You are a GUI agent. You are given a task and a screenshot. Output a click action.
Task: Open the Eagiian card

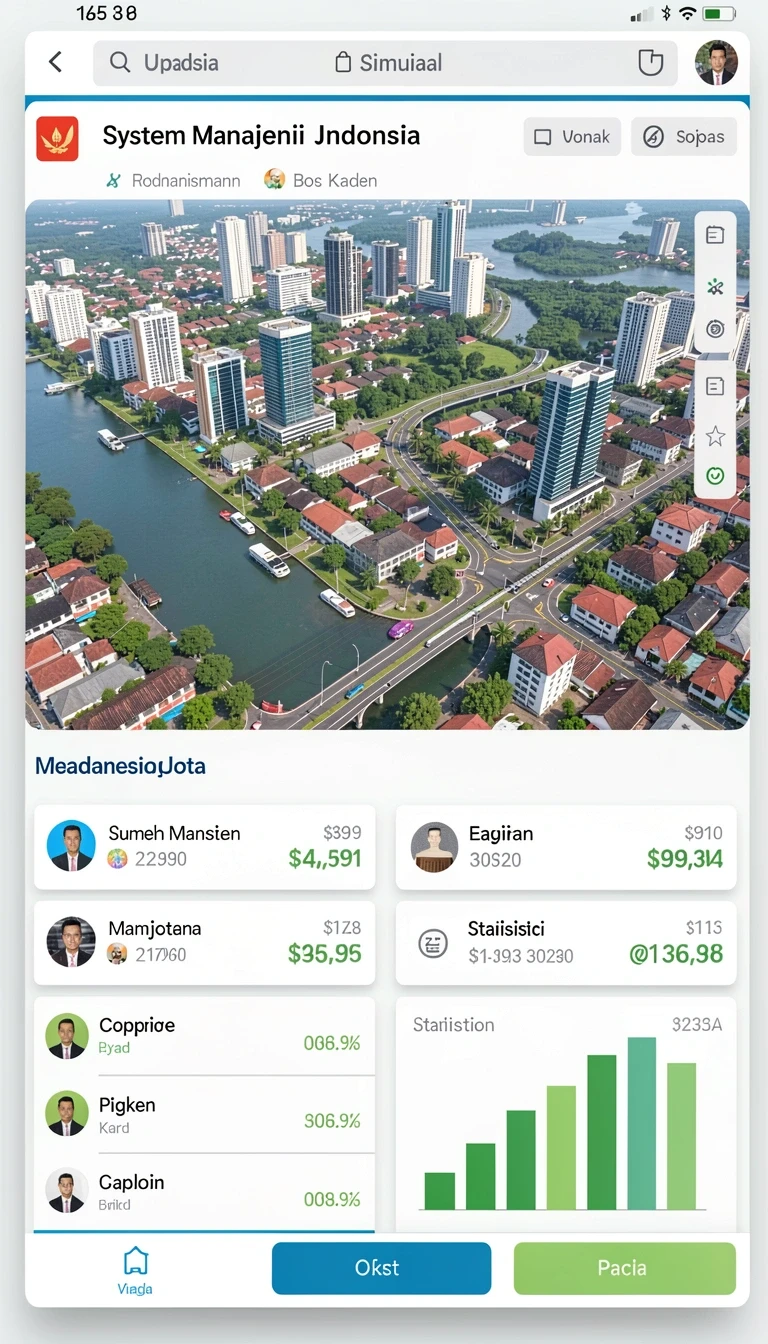click(566, 846)
